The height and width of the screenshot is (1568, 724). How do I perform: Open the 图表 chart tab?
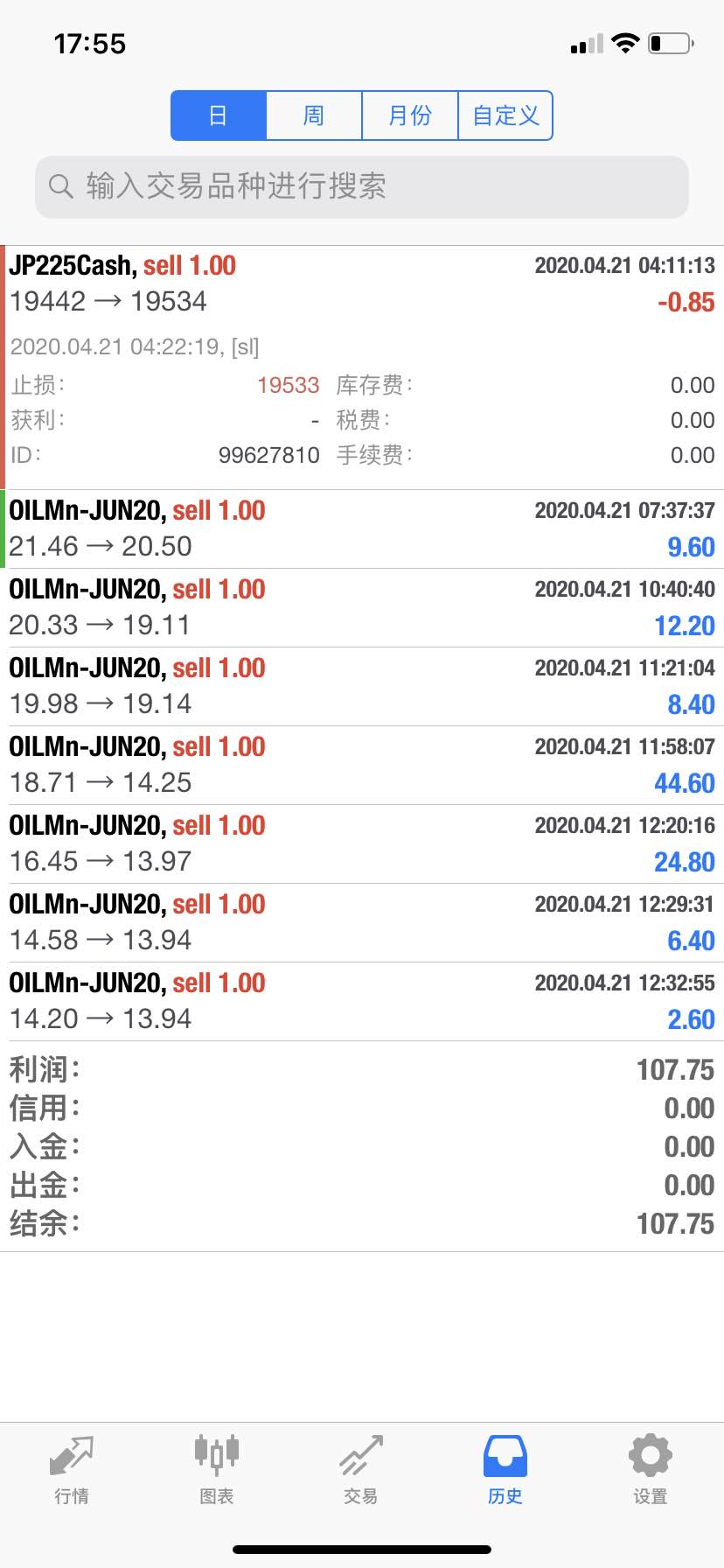217,1470
